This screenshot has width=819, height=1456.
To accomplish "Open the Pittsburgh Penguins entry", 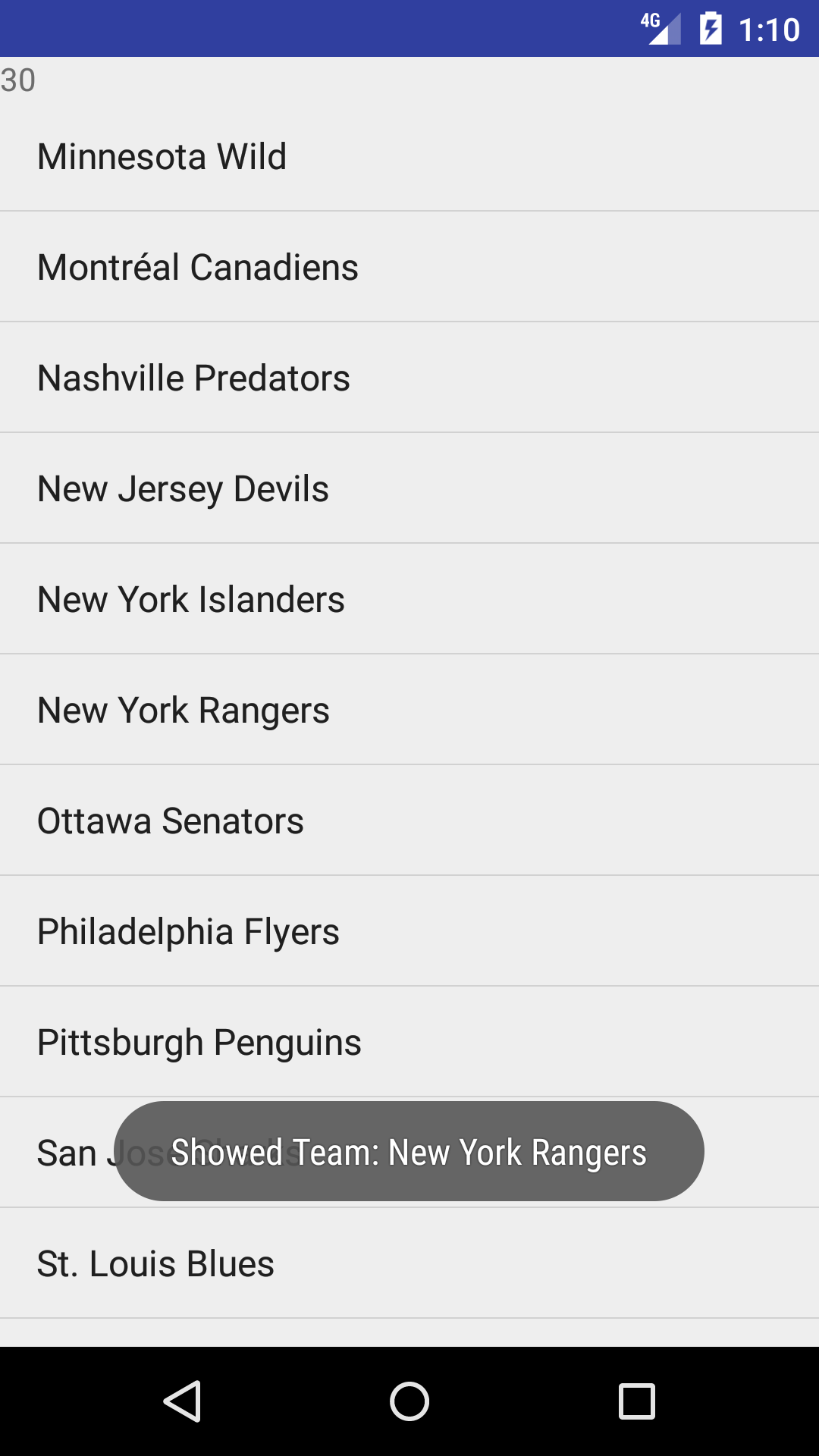I will pos(409,1042).
